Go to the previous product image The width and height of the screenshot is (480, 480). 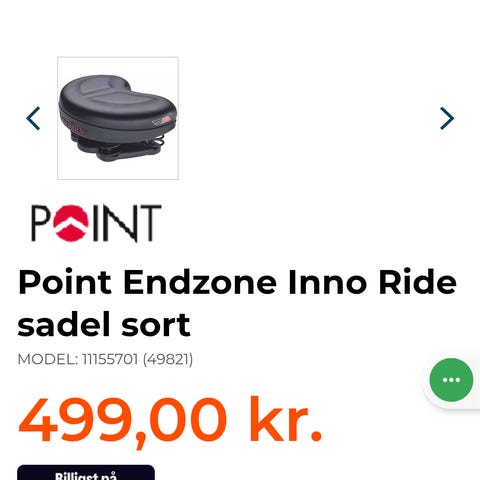(x=33, y=118)
